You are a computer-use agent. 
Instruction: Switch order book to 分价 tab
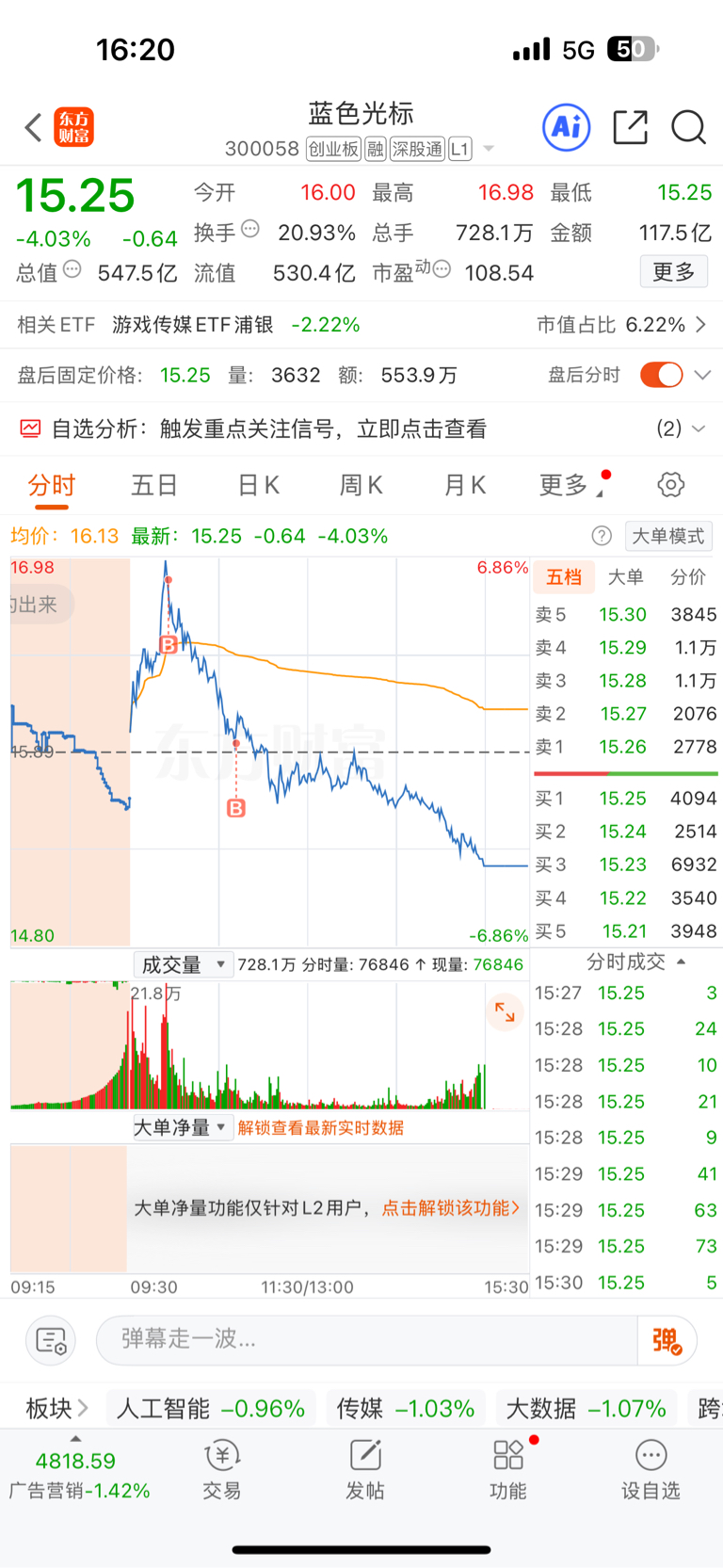[x=688, y=577]
